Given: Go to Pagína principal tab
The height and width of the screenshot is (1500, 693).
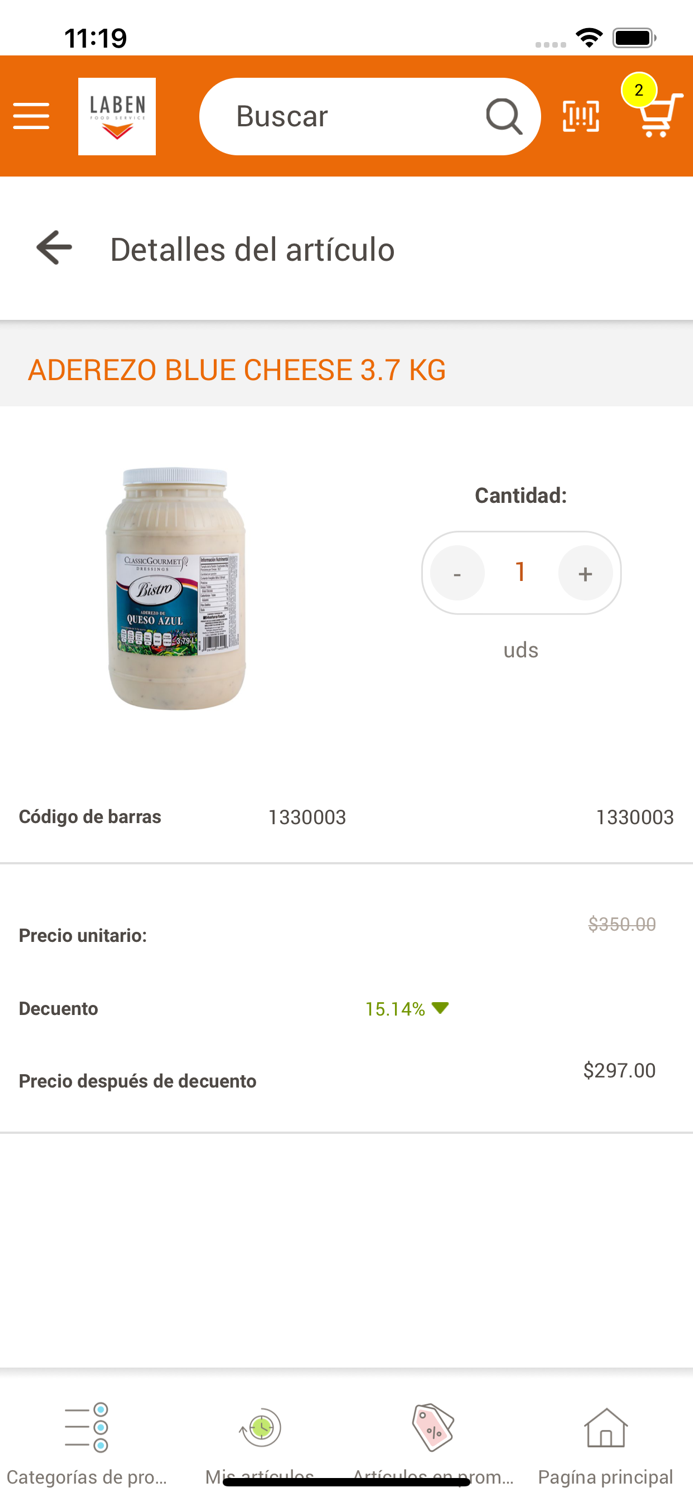Looking at the screenshot, I should (x=605, y=1442).
